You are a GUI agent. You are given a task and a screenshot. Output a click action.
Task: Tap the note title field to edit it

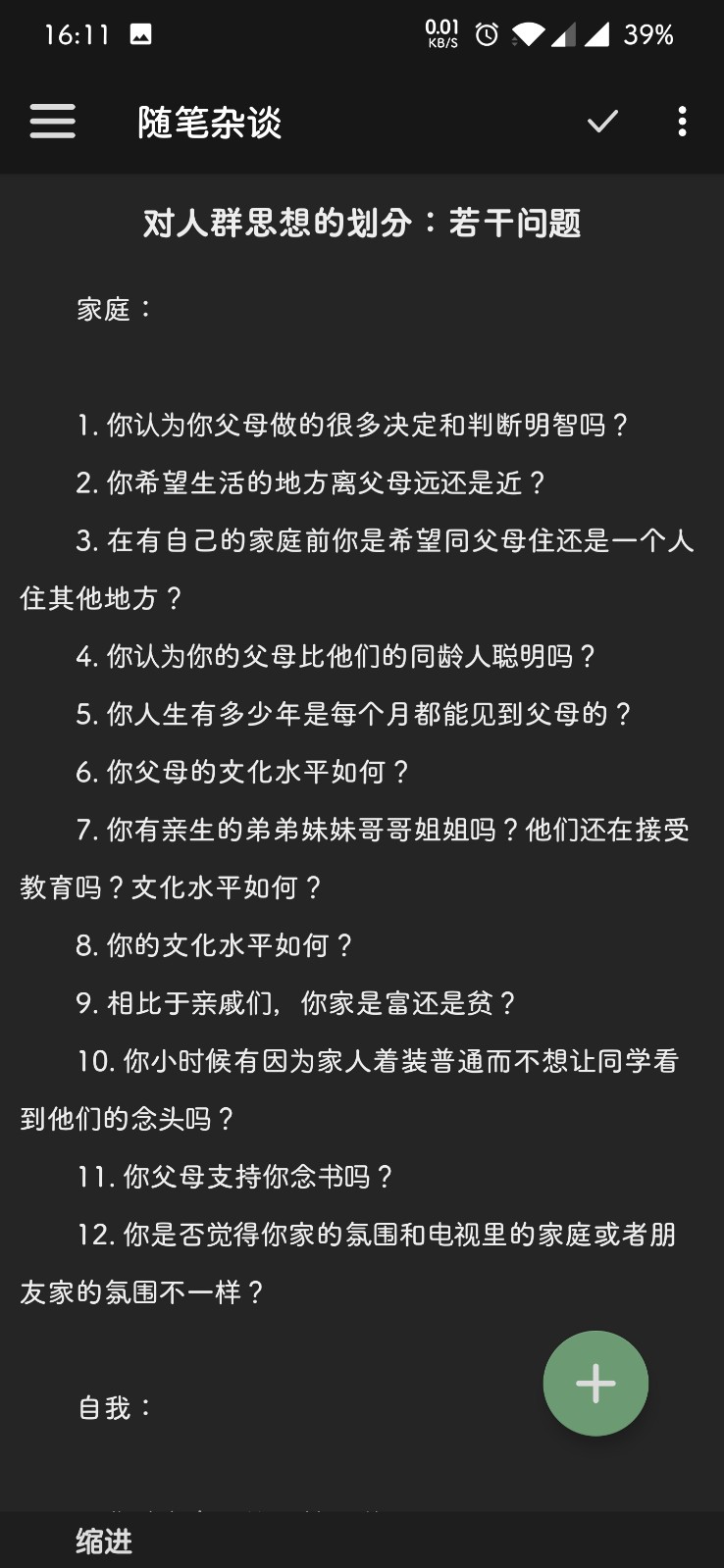pos(362,224)
